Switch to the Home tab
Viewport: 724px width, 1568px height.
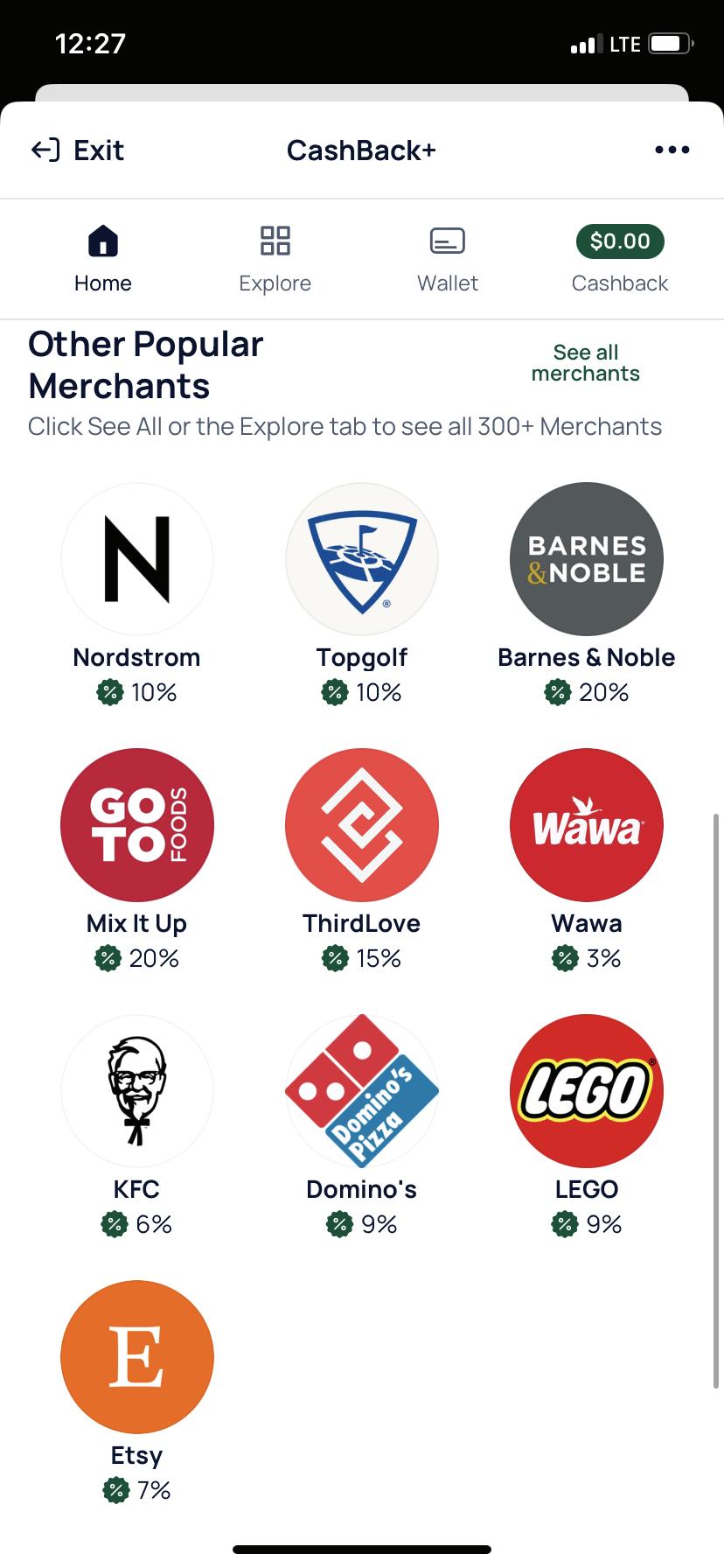click(x=103, y=259)
